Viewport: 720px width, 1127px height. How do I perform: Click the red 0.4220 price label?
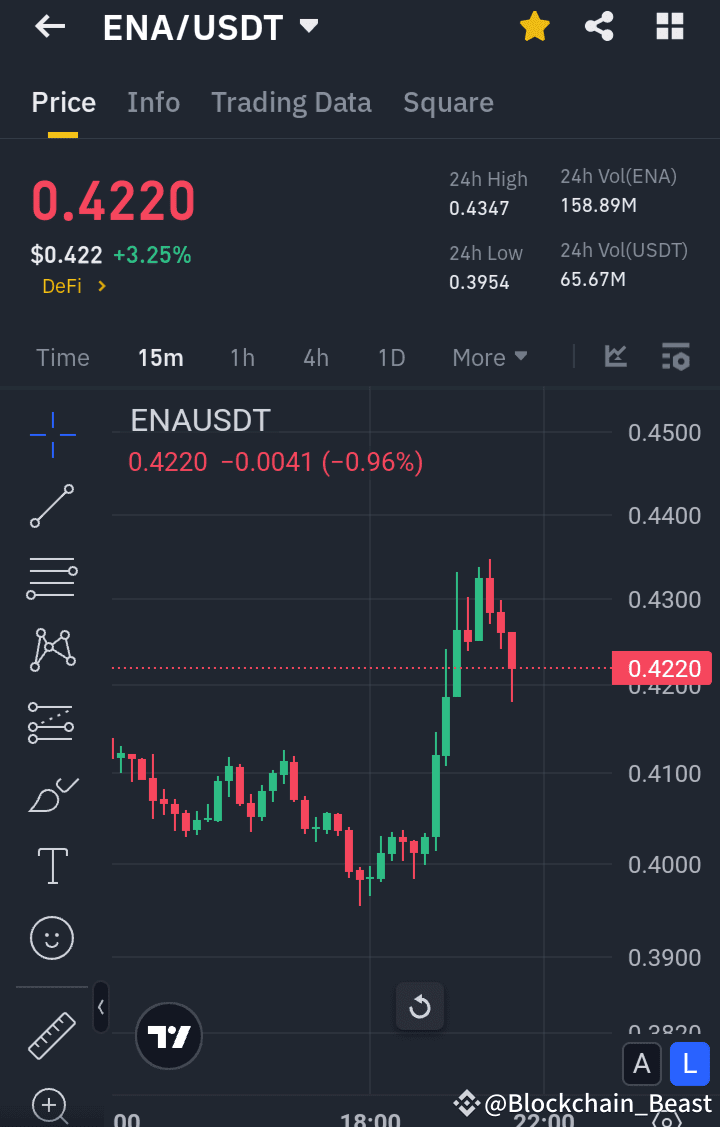[661, 668]
